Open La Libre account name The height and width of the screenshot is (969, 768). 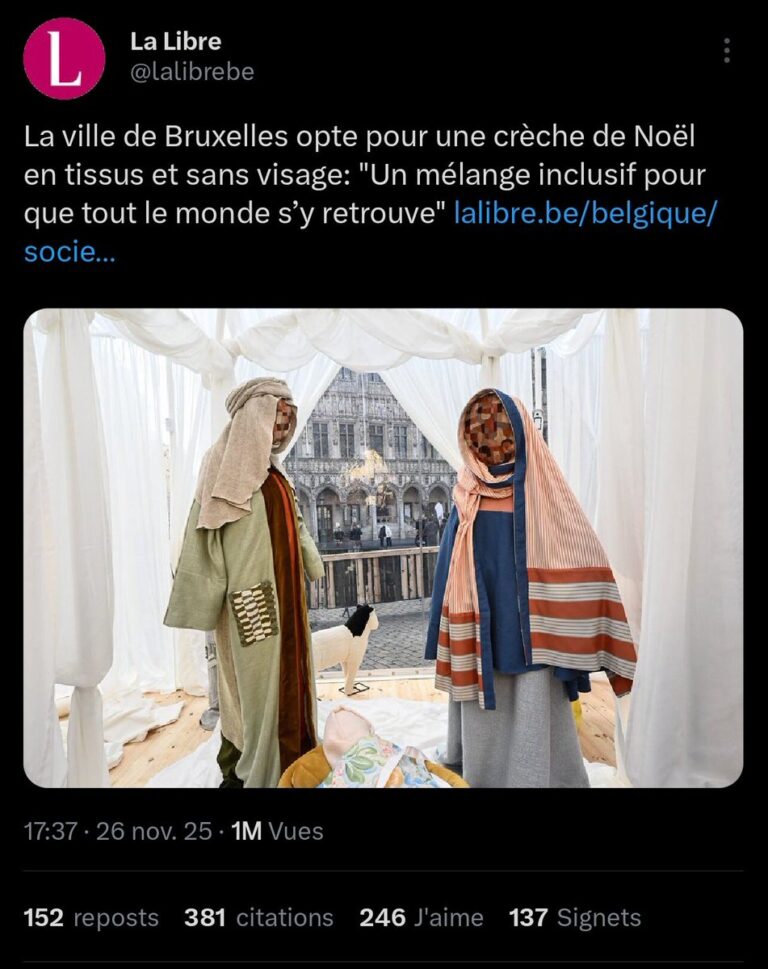176,42
